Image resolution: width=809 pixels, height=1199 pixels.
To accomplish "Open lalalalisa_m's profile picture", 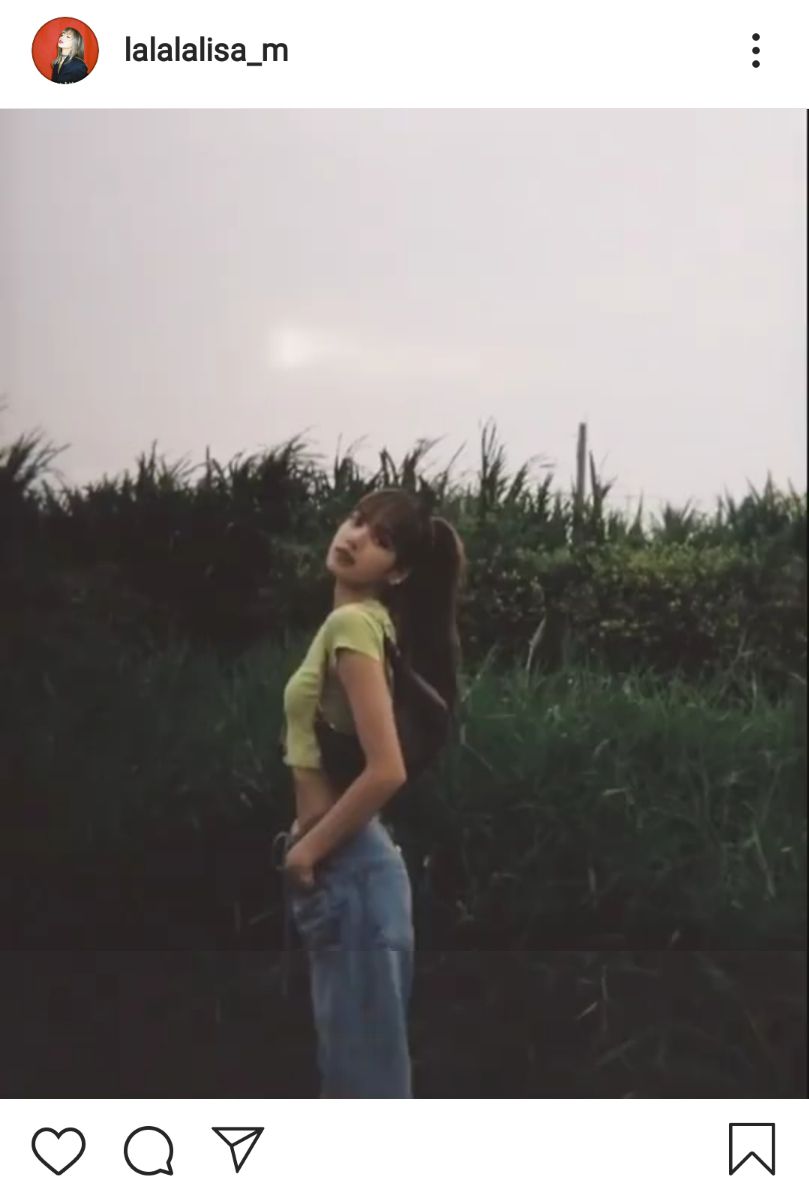I will [x=65, y=50].
